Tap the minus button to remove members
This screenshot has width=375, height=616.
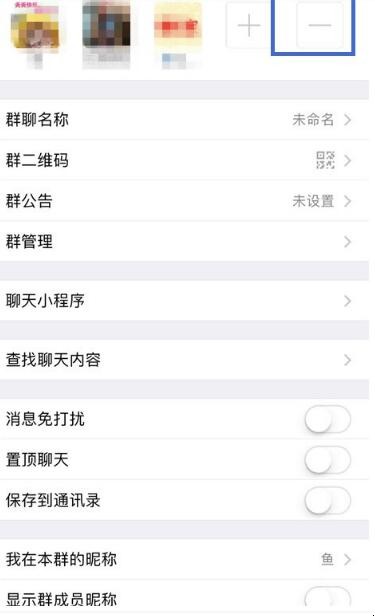tap(320, 26)
